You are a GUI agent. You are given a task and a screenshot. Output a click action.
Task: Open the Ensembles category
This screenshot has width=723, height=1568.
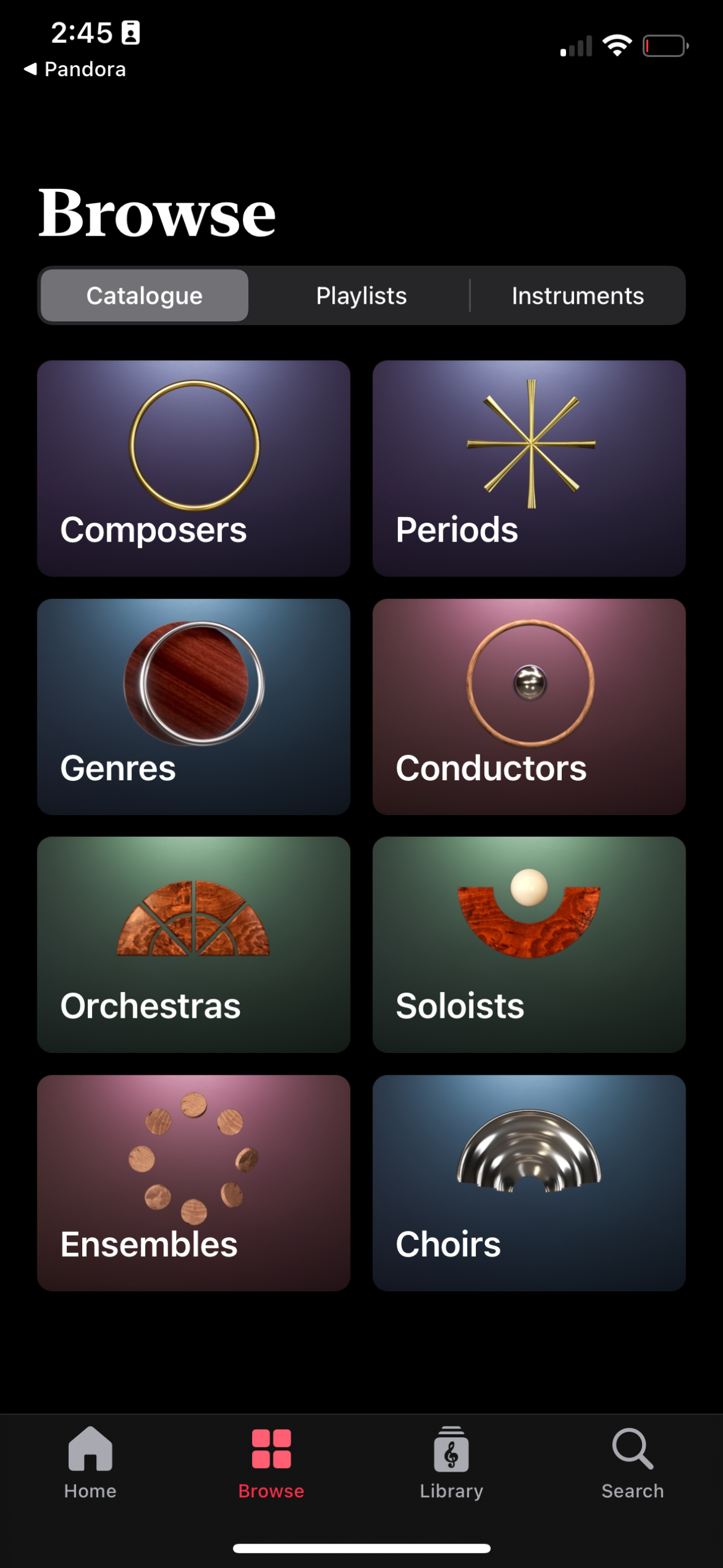194,1184
